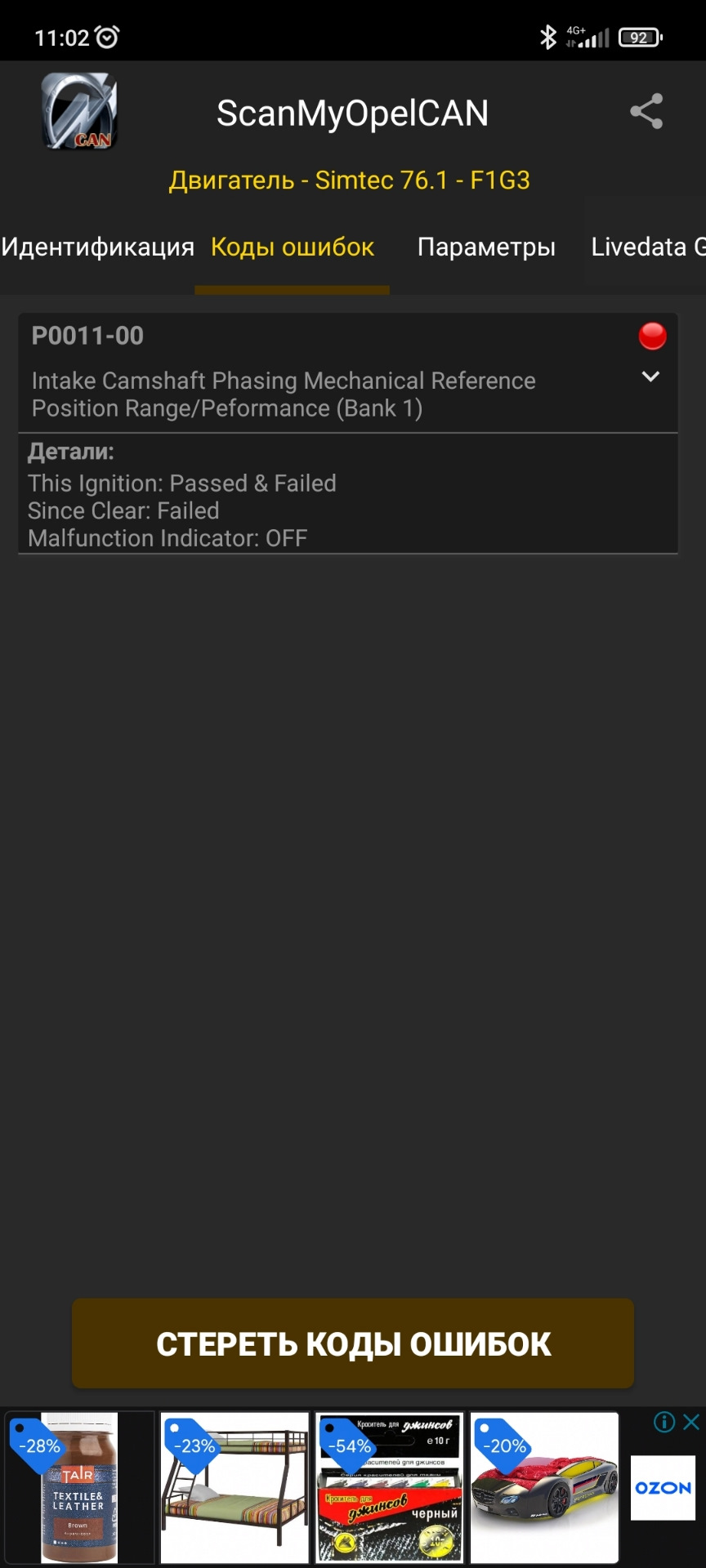This screenshot has width=706, height=1568.
Task: Open the Параметры tab
Action: pyautogui.click(x=486, y=247)
